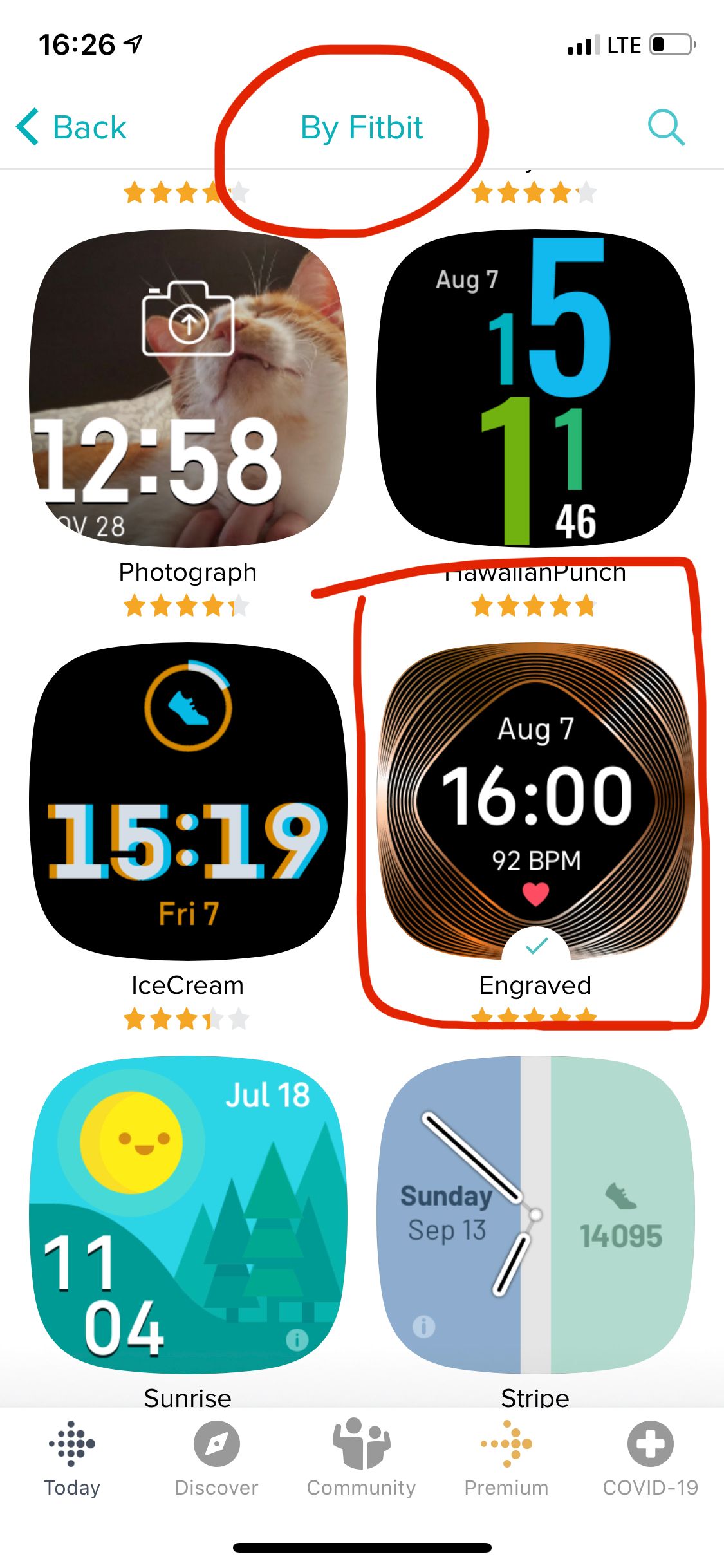Viewport: 724px width, 1568px height.
Task: Open the Community tab
Action: coord(361,1458)
